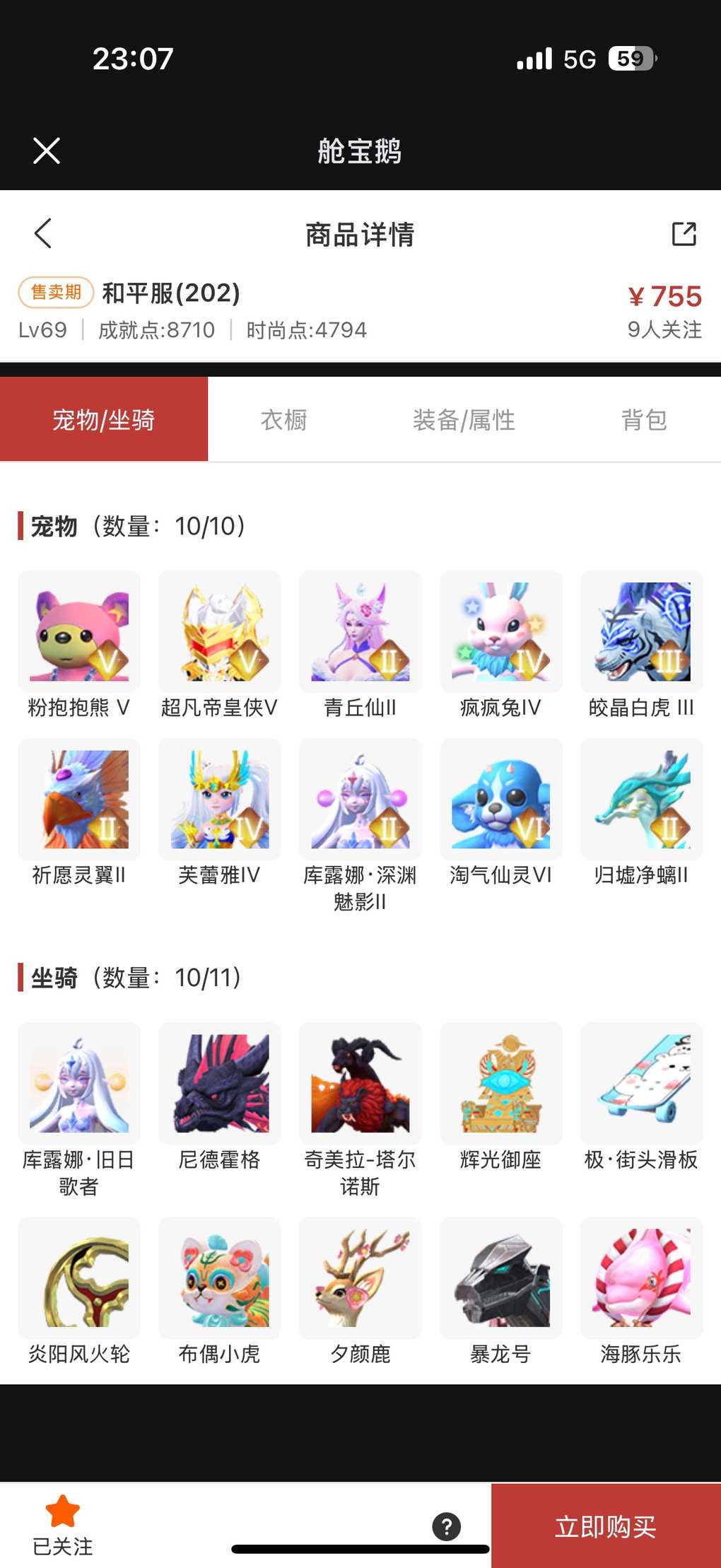
Task: Open the 装备/属性 tab
Action: (464, 420)
